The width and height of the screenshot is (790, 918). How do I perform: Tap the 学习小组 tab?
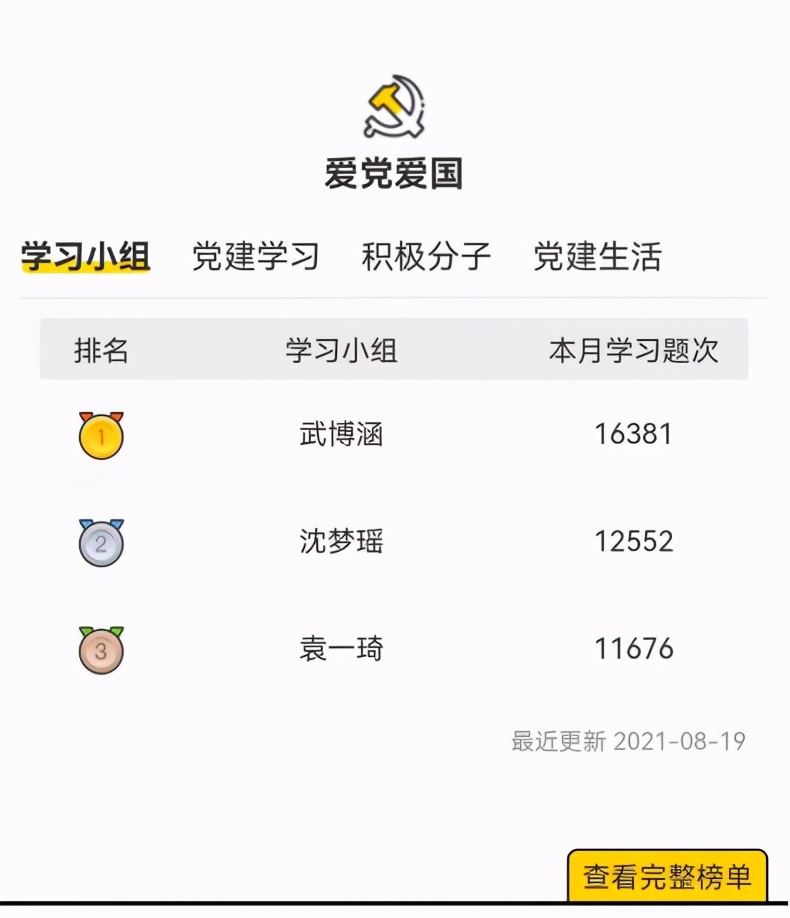click(x=85, y=257)
